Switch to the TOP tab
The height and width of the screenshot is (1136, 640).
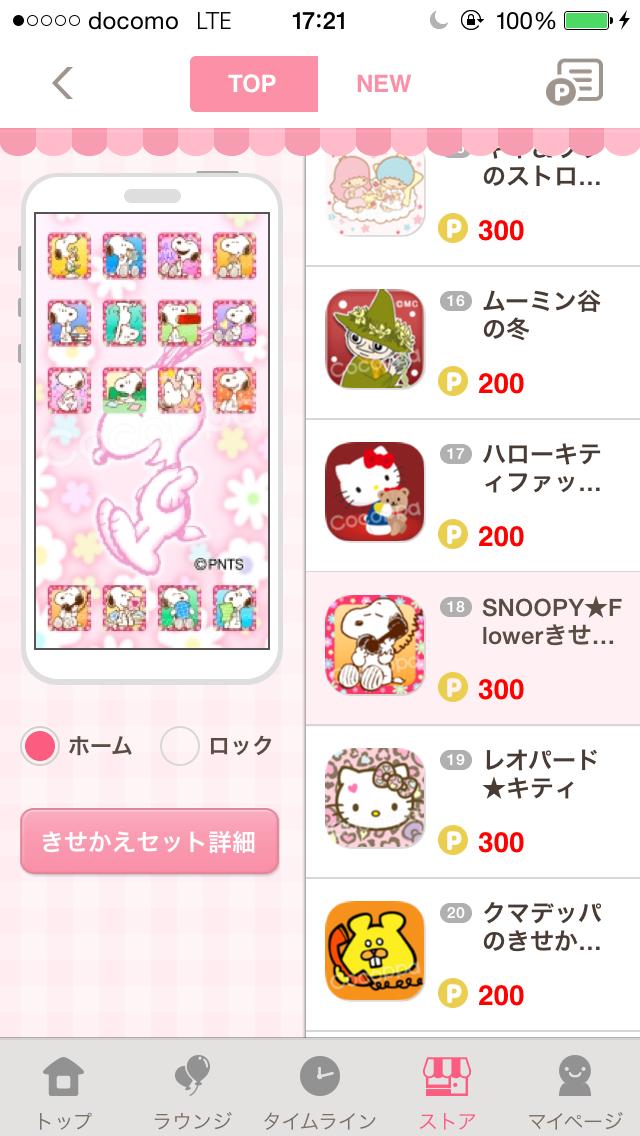[253, 84]
